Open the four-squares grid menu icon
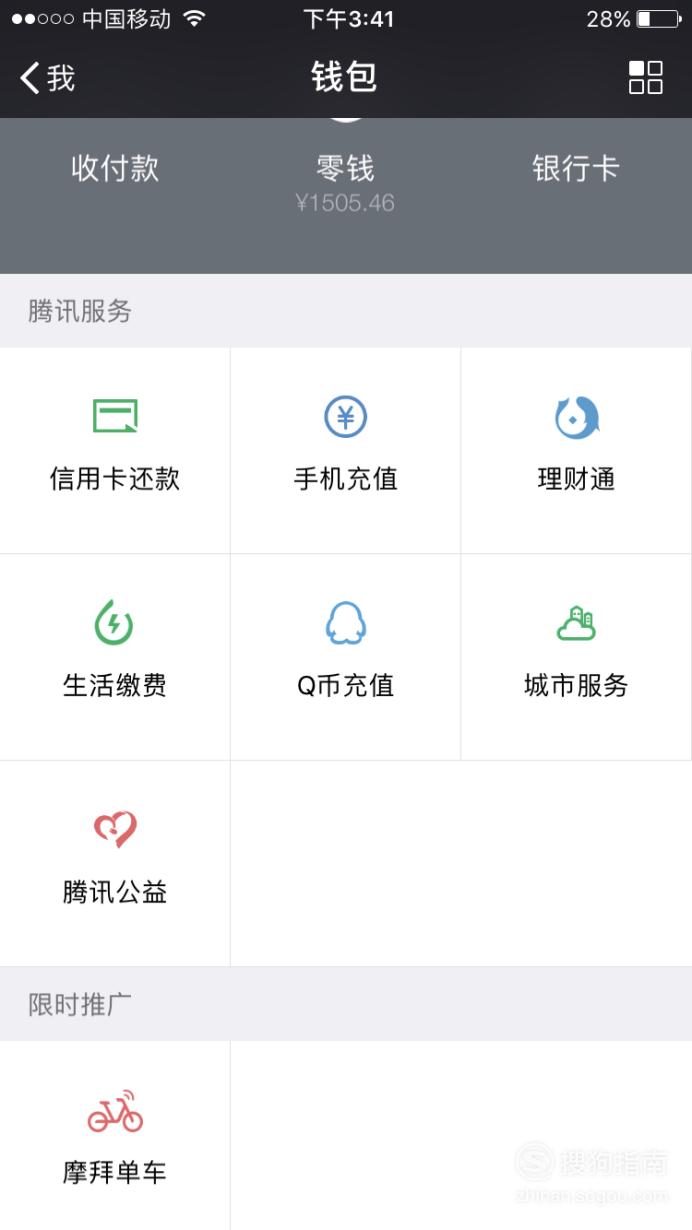 [645, 77]
